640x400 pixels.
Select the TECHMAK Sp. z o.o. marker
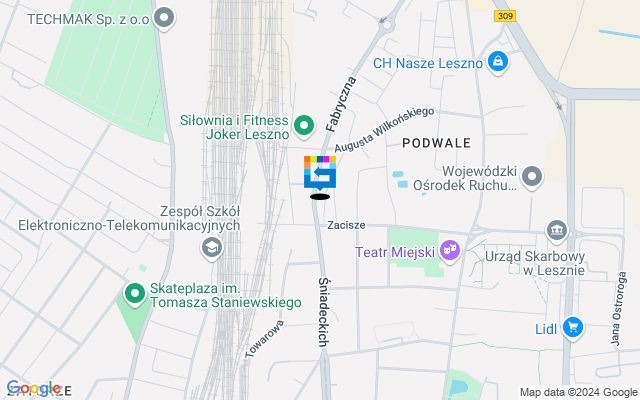[165, 17]
